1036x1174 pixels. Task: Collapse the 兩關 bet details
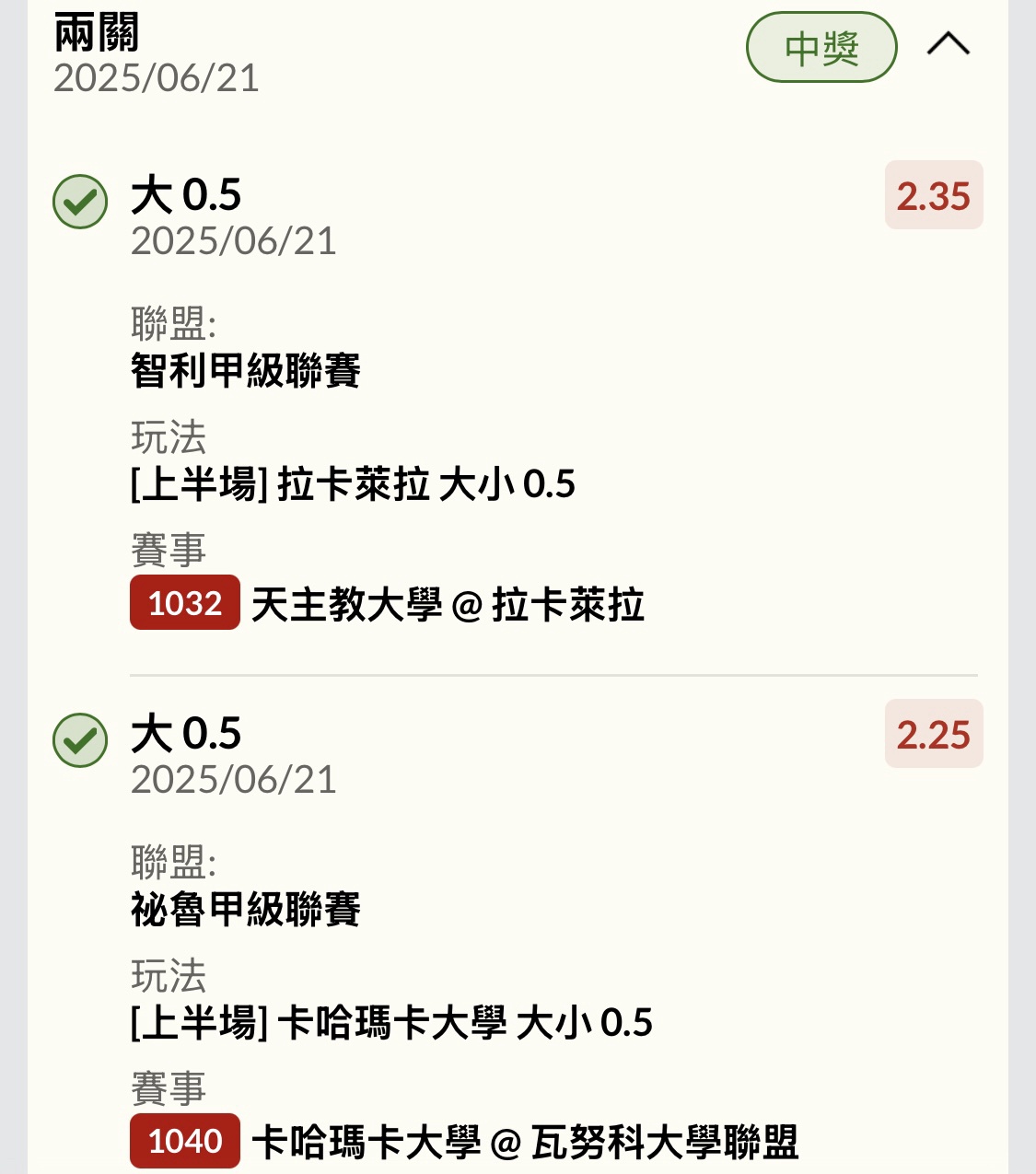(x=948, y=44)
